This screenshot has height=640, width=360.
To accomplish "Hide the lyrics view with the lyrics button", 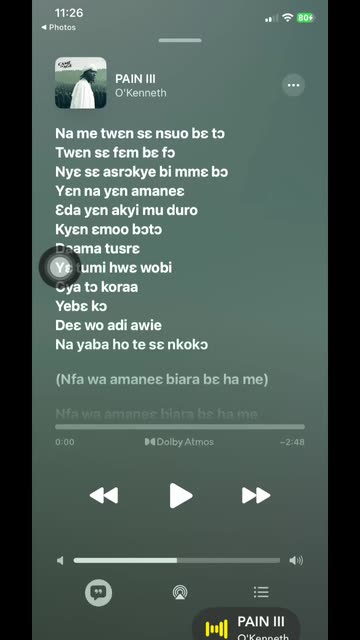I will click(x=98, y=592).
